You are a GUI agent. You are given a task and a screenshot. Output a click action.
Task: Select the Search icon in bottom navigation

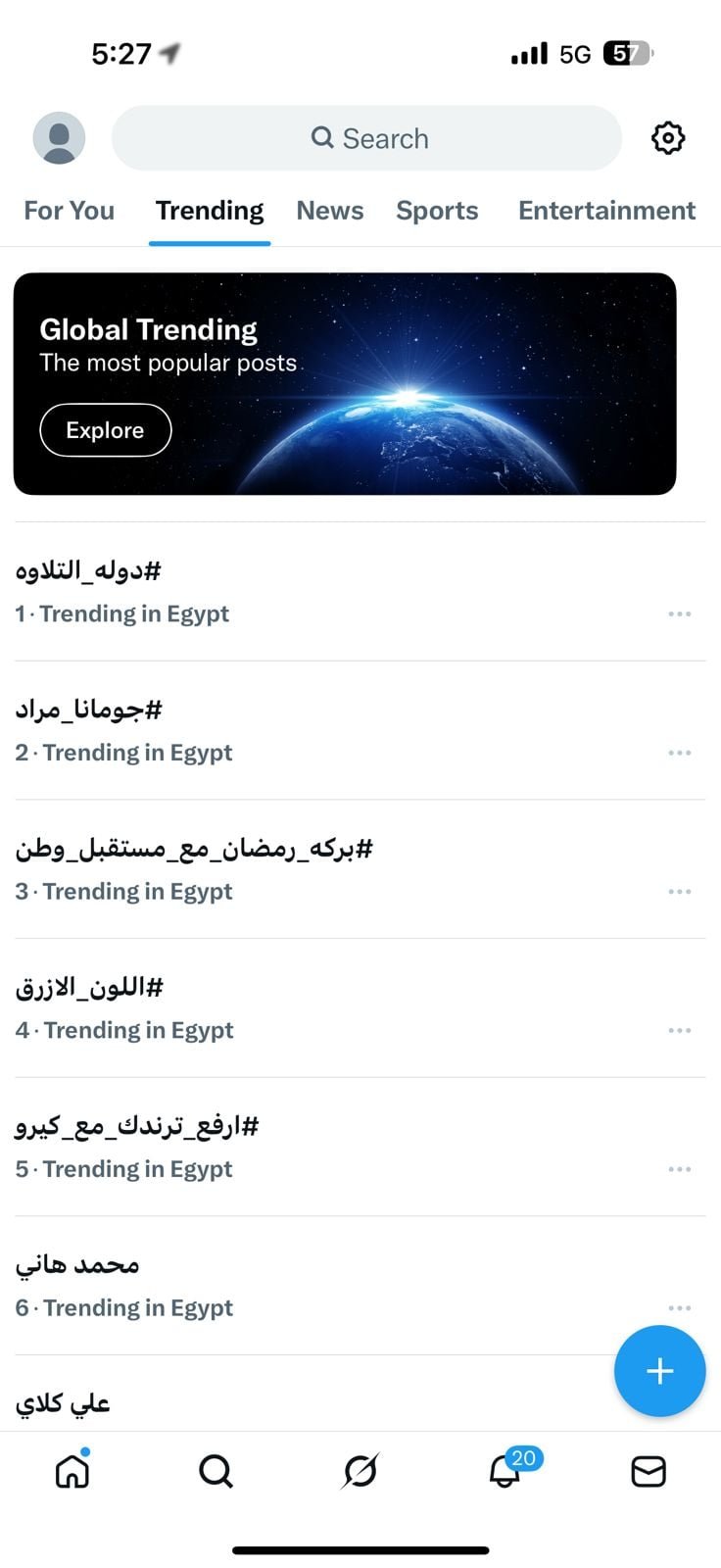pyautogui.click(x=216, y=1470)
